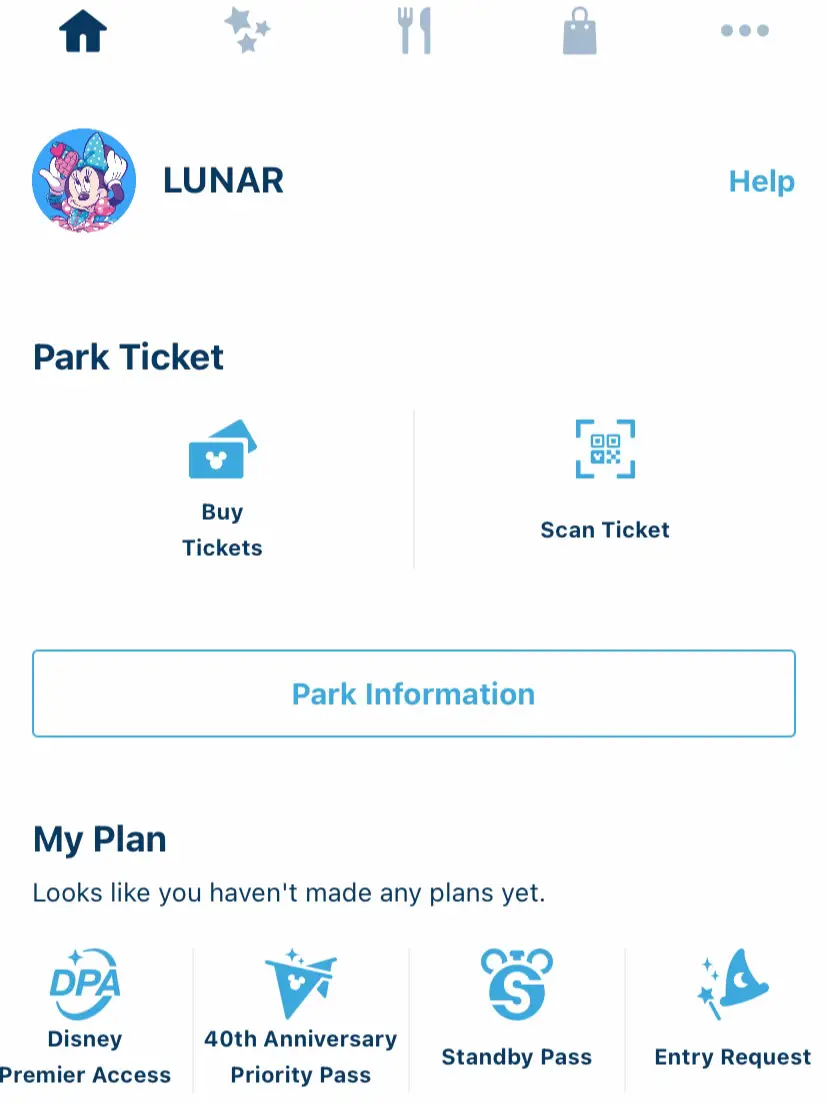Open LUNAR's Minnie Mouse profile avatar
This screenshot has height=1104, width=828.
coord(84,181)
